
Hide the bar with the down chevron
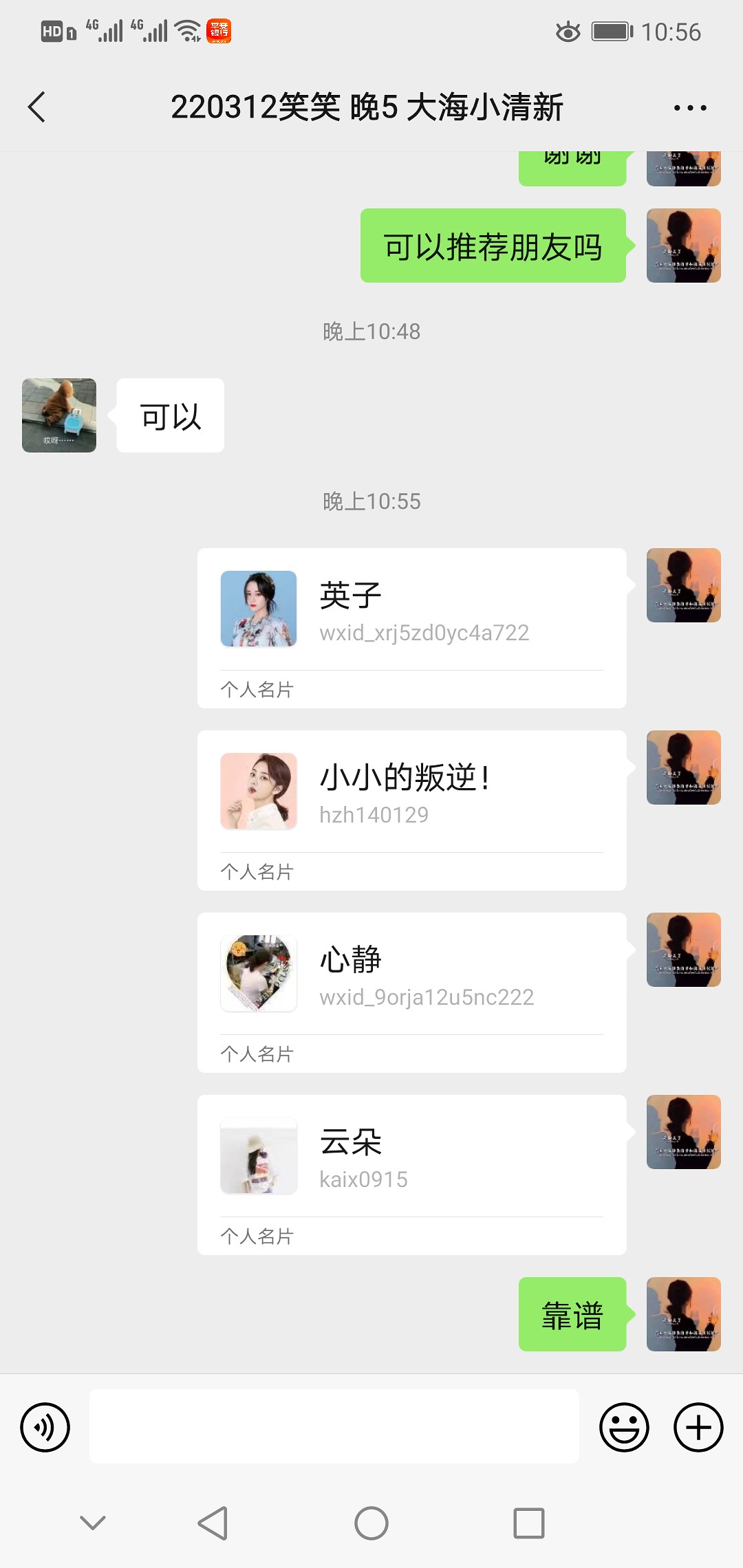pyautogui.click(x=93, y=1523)
